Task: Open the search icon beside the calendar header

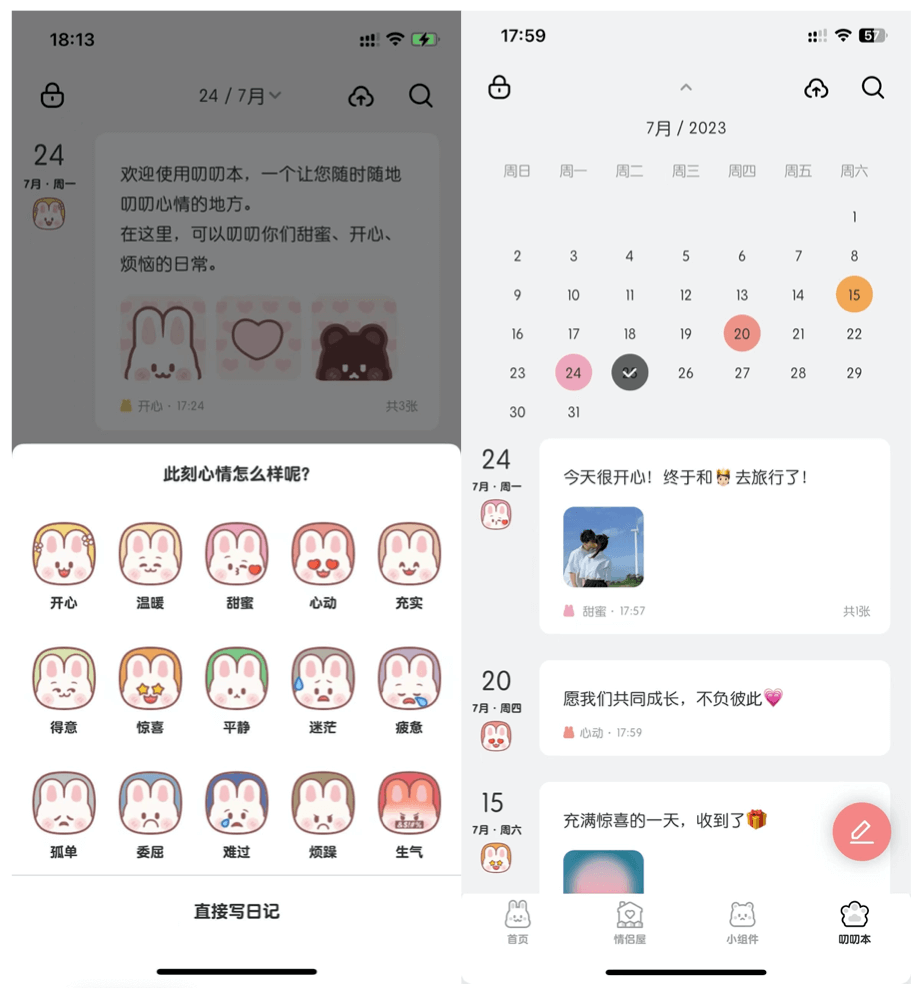Action: coord(873,88)
